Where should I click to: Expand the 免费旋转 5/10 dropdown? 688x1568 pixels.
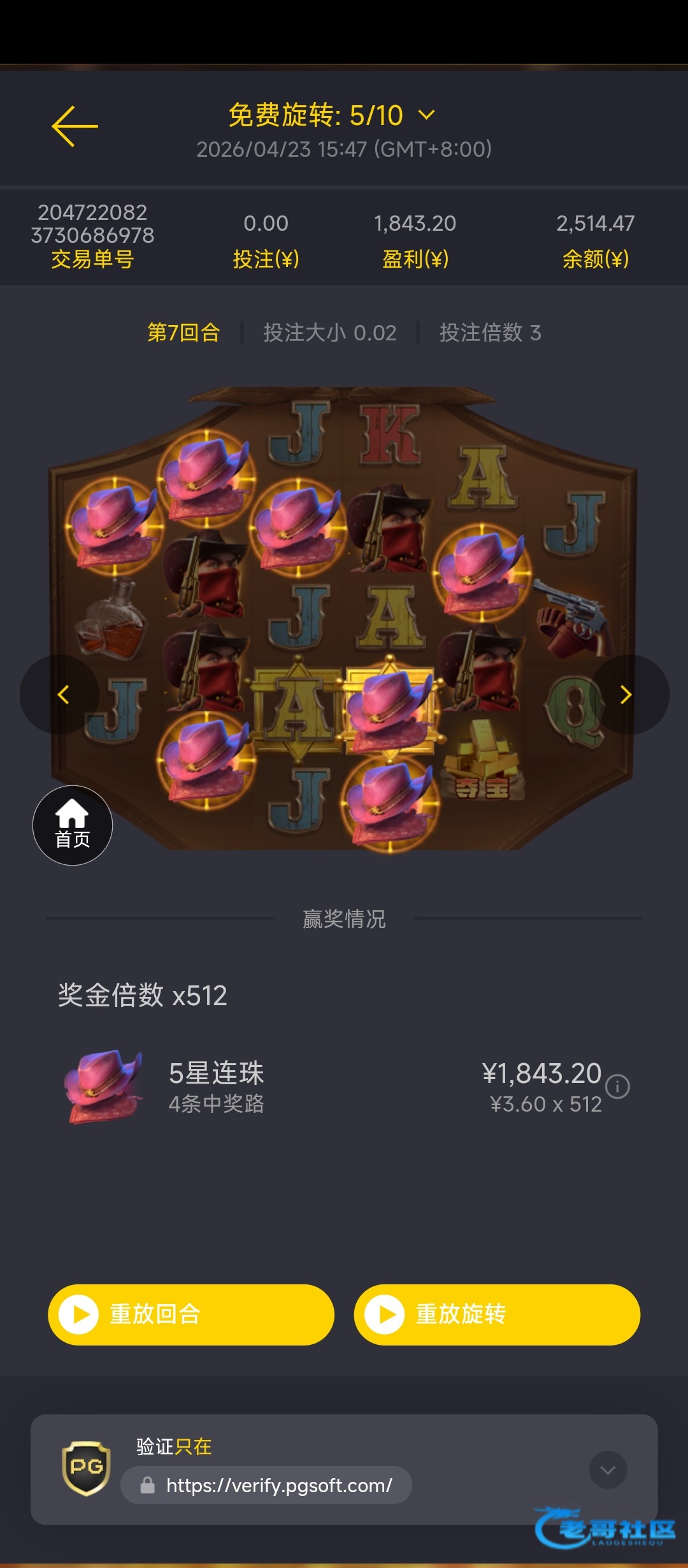coord(426,115)
